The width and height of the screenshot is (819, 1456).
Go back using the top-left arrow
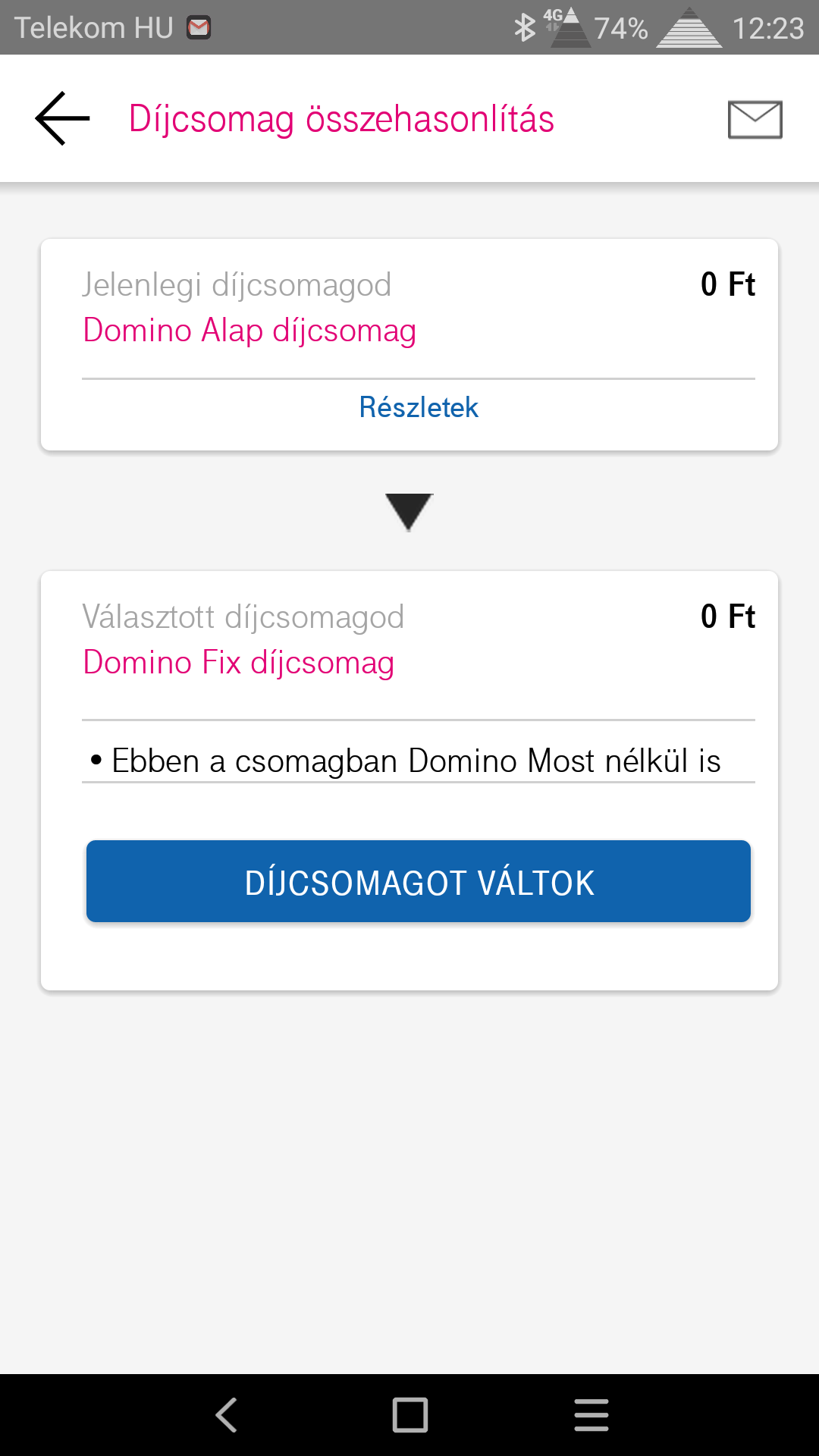(x=63, y=118)
